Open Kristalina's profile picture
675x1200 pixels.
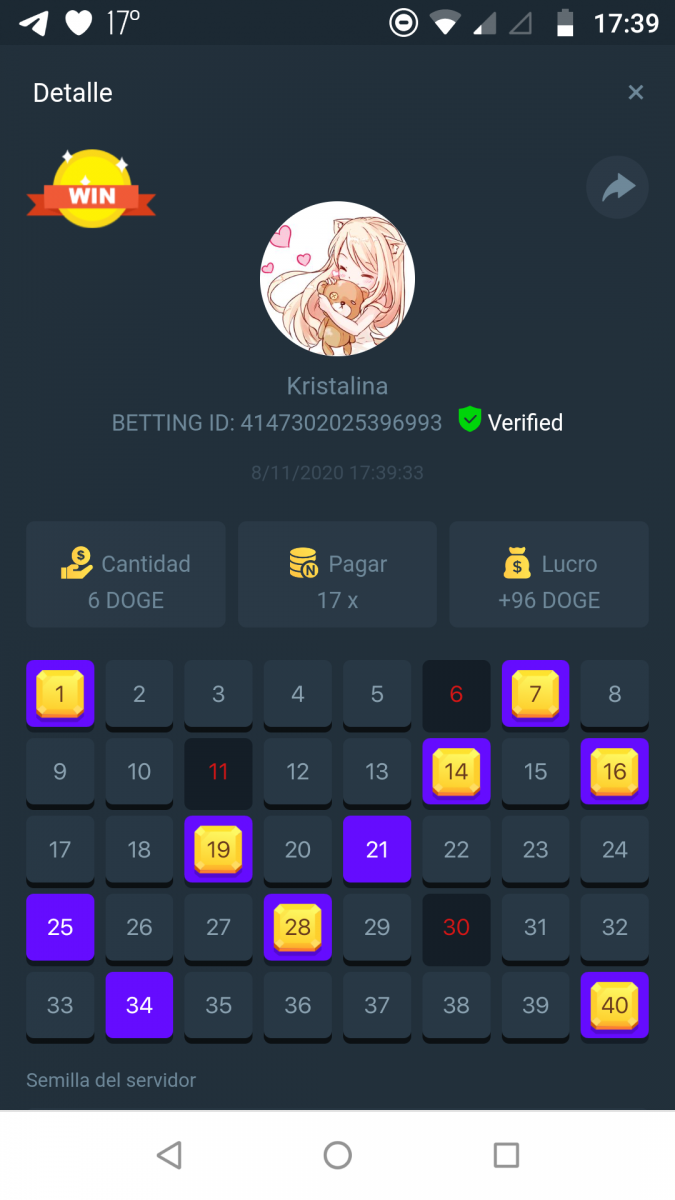tap(337, 279)
